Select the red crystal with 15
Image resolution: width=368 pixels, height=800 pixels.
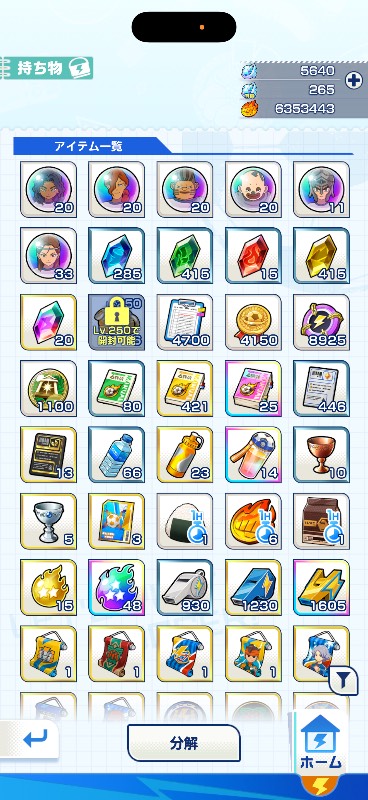click(253, 256)
